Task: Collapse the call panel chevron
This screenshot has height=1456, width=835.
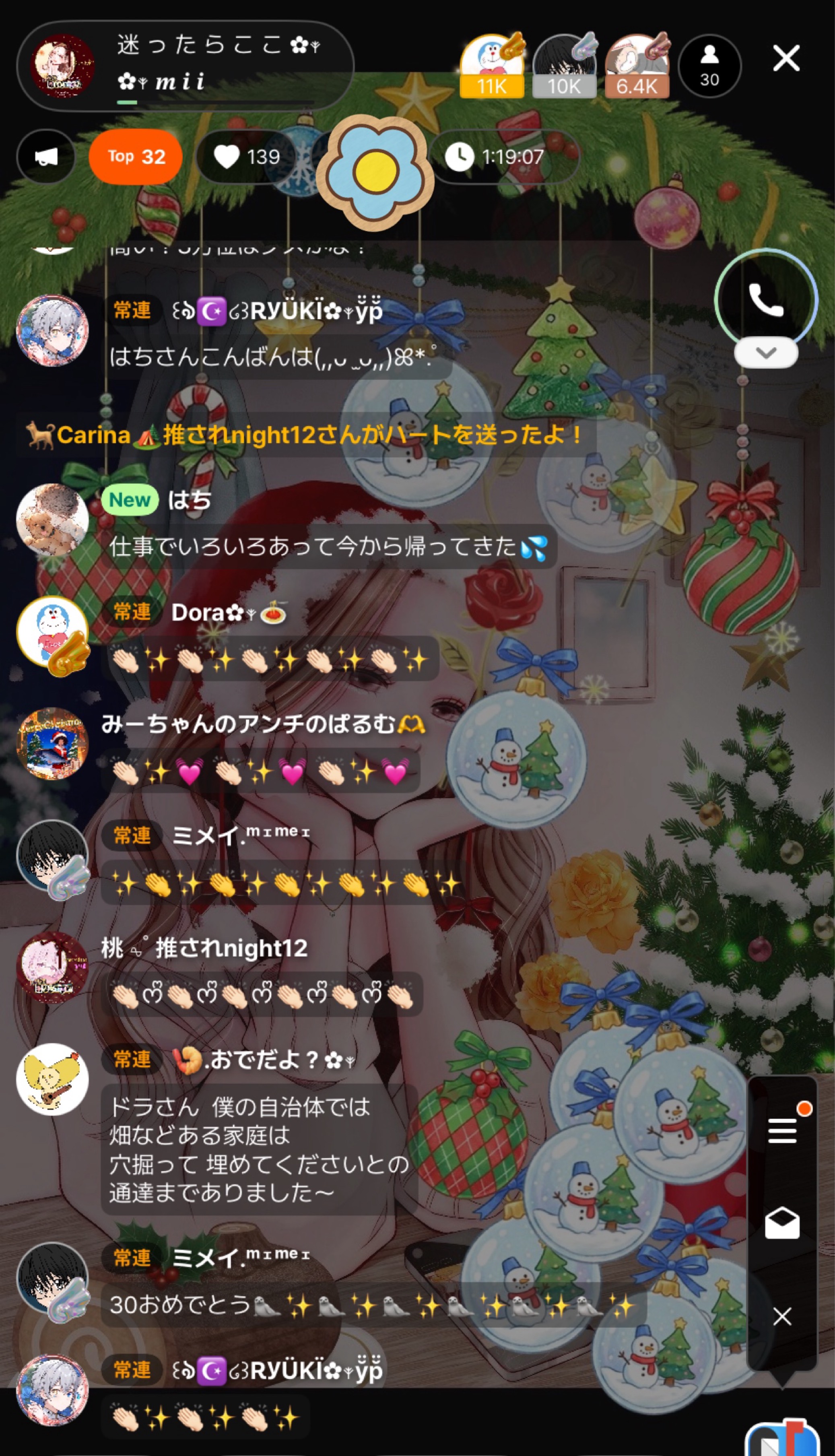Action: point(766,352)
